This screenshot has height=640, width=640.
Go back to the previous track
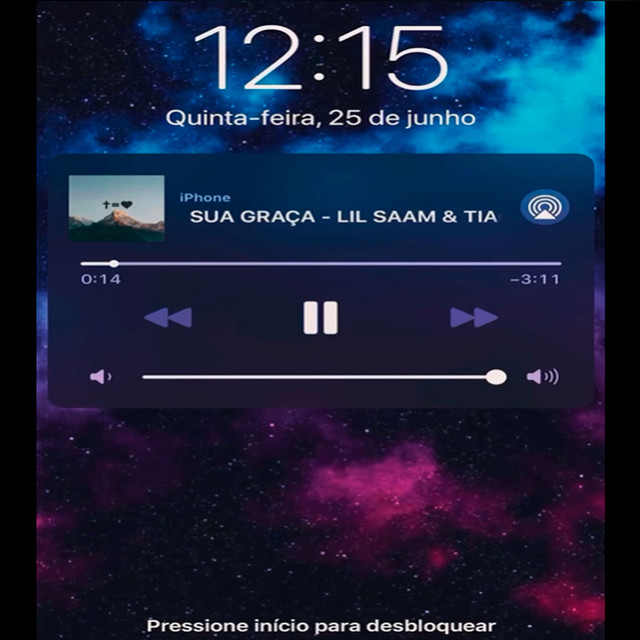(168, 318)
